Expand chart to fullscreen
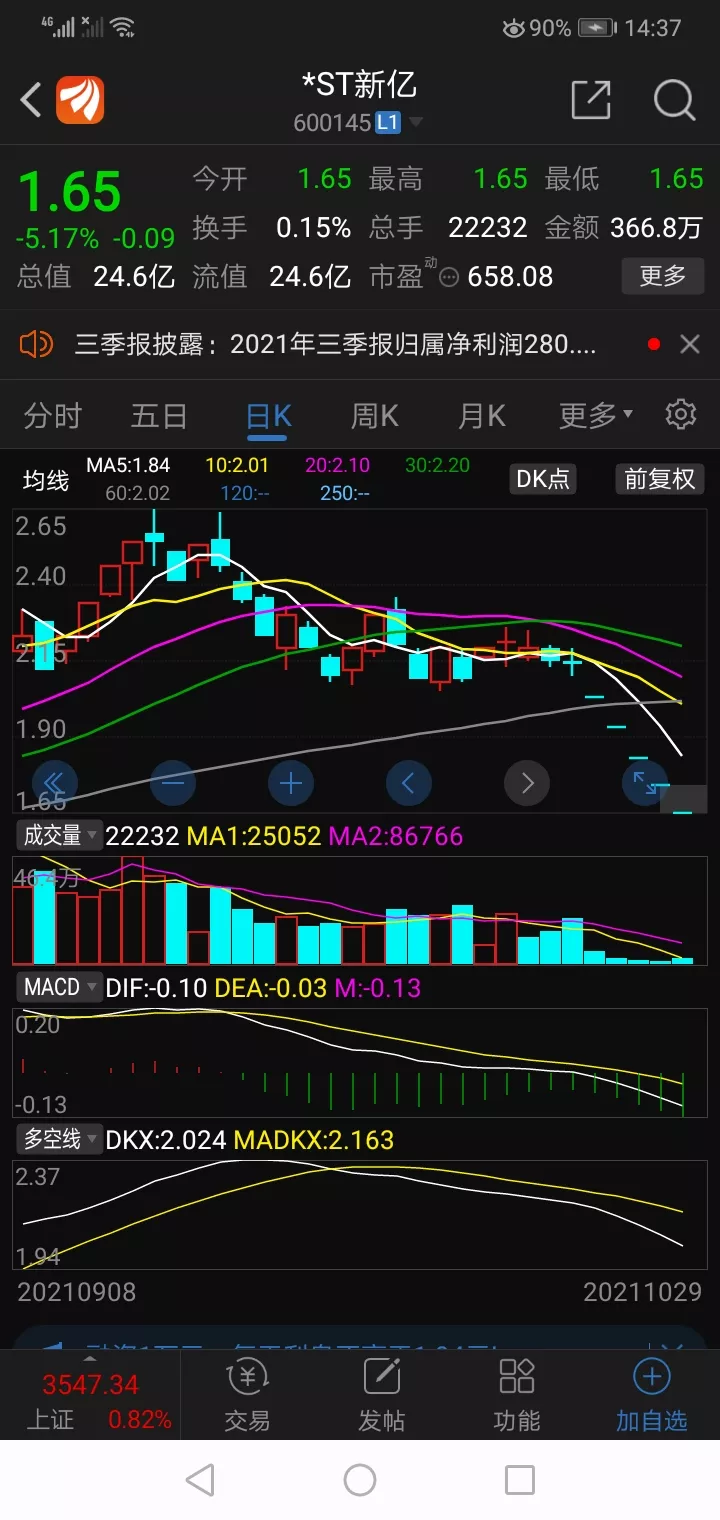Image resolution: width=720 pixels, height=1520 pixels. point(645,783)
